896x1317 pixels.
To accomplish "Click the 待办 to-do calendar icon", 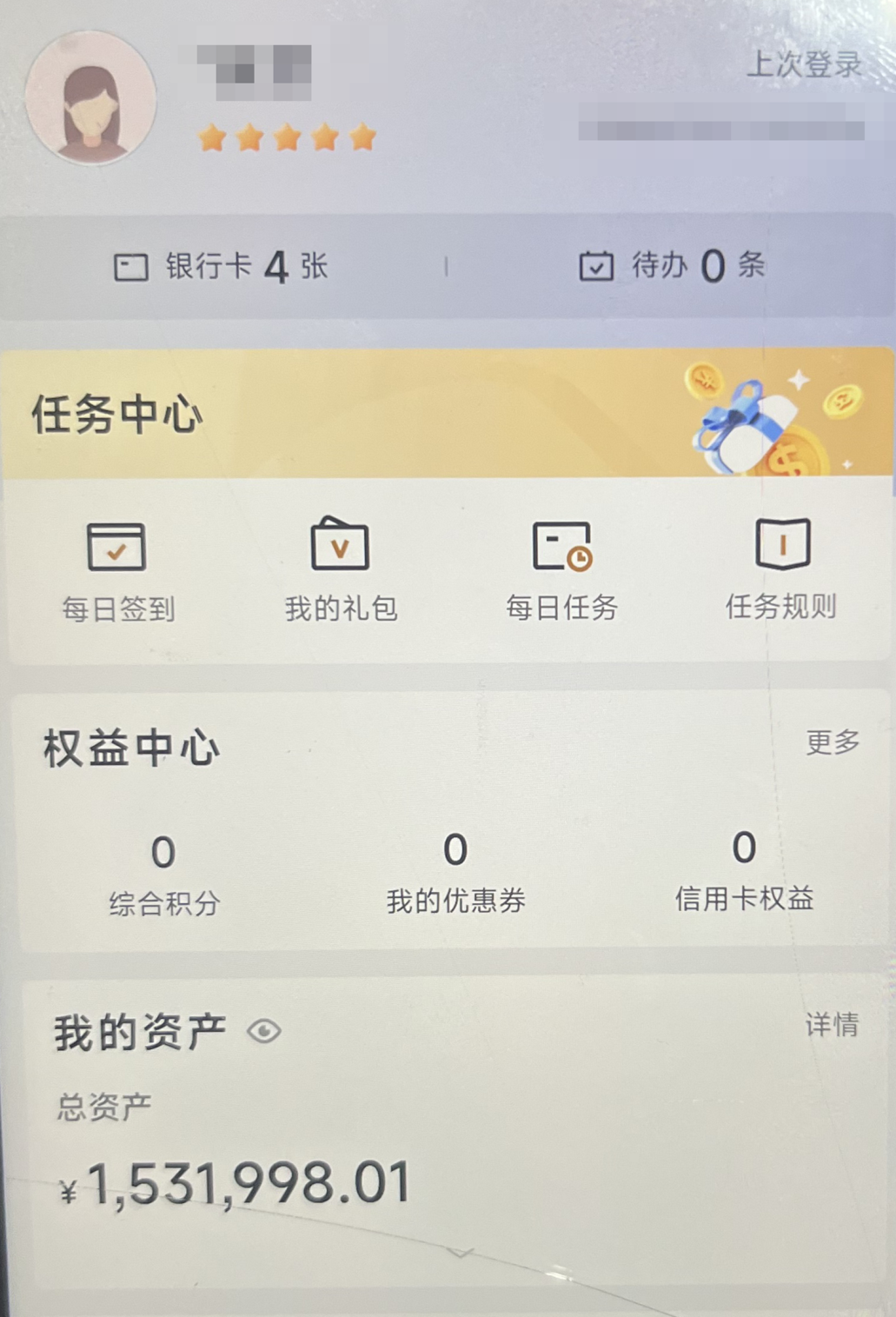I will [x=595, y=266].
